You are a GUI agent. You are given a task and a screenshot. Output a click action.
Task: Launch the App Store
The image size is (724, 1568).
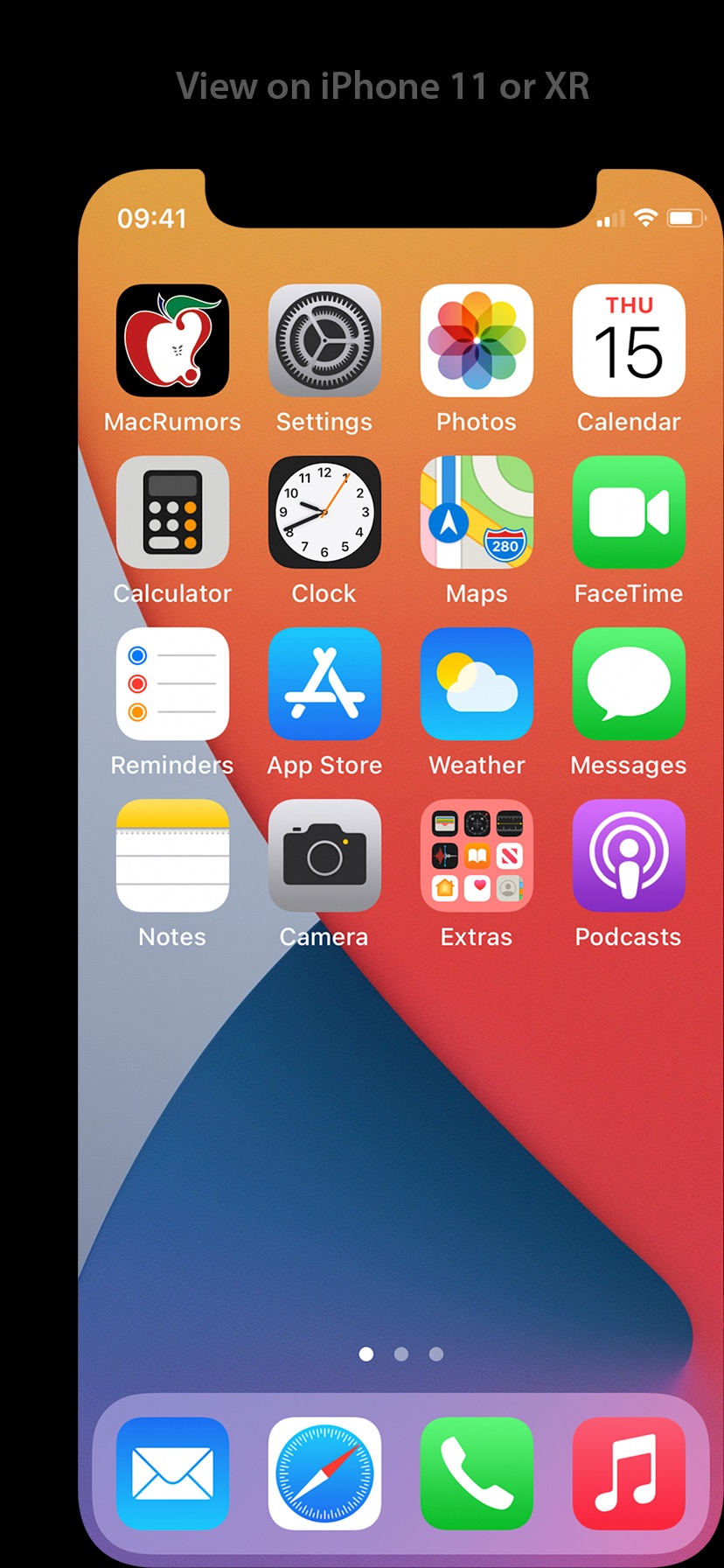click(324, 683)
